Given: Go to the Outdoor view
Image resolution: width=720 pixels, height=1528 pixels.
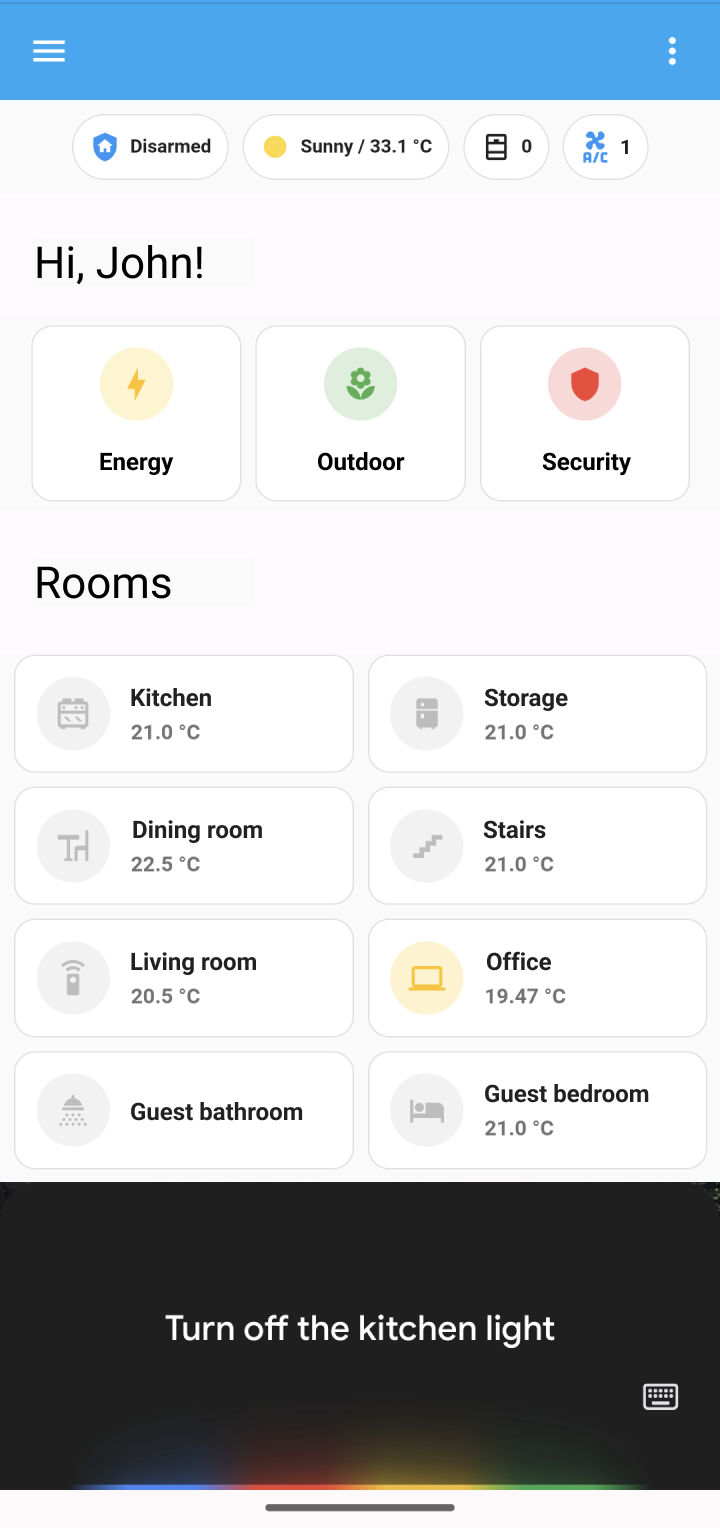Looking at the screenshot, I should 360,413.
